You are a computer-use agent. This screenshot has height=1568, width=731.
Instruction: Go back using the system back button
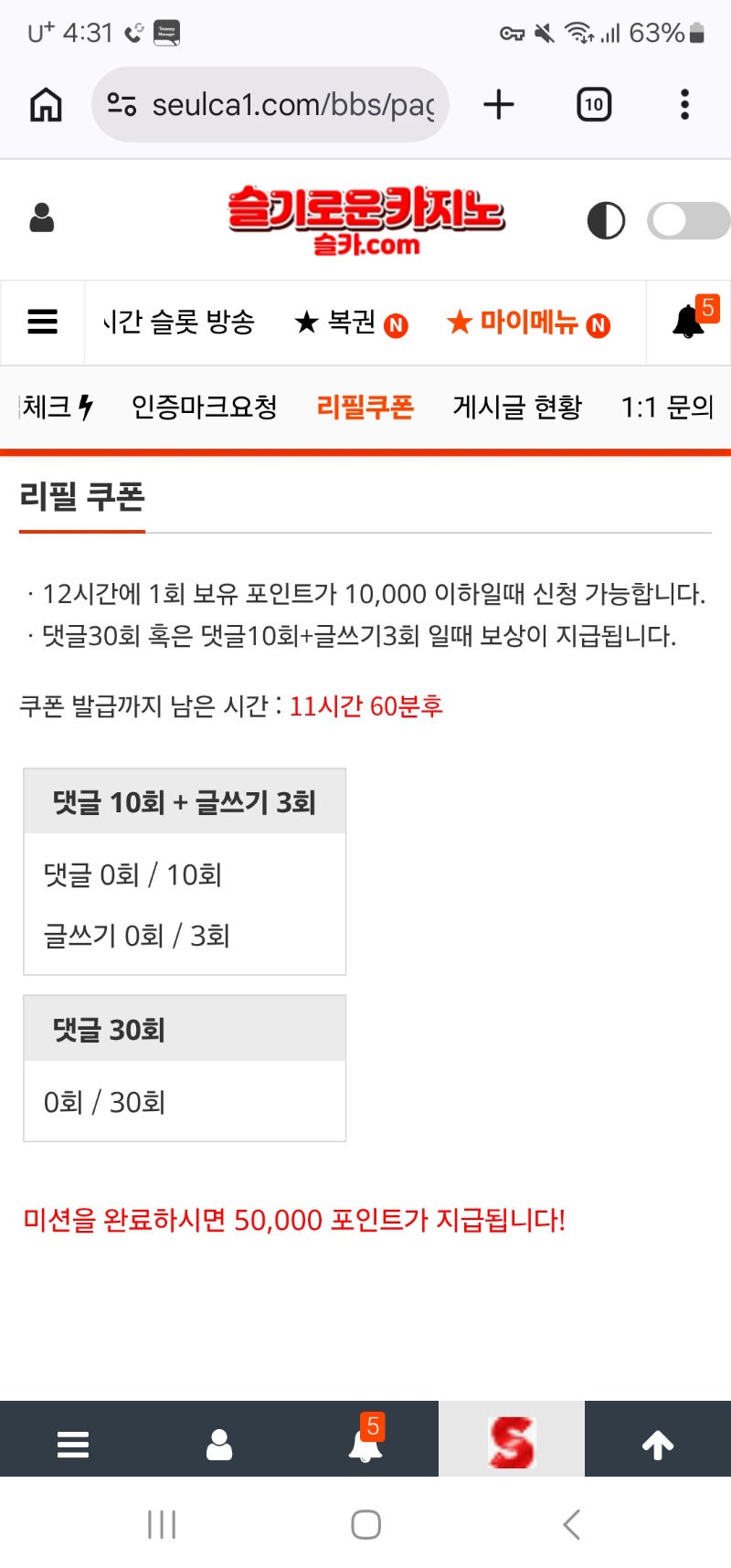tap(572, 1524)
